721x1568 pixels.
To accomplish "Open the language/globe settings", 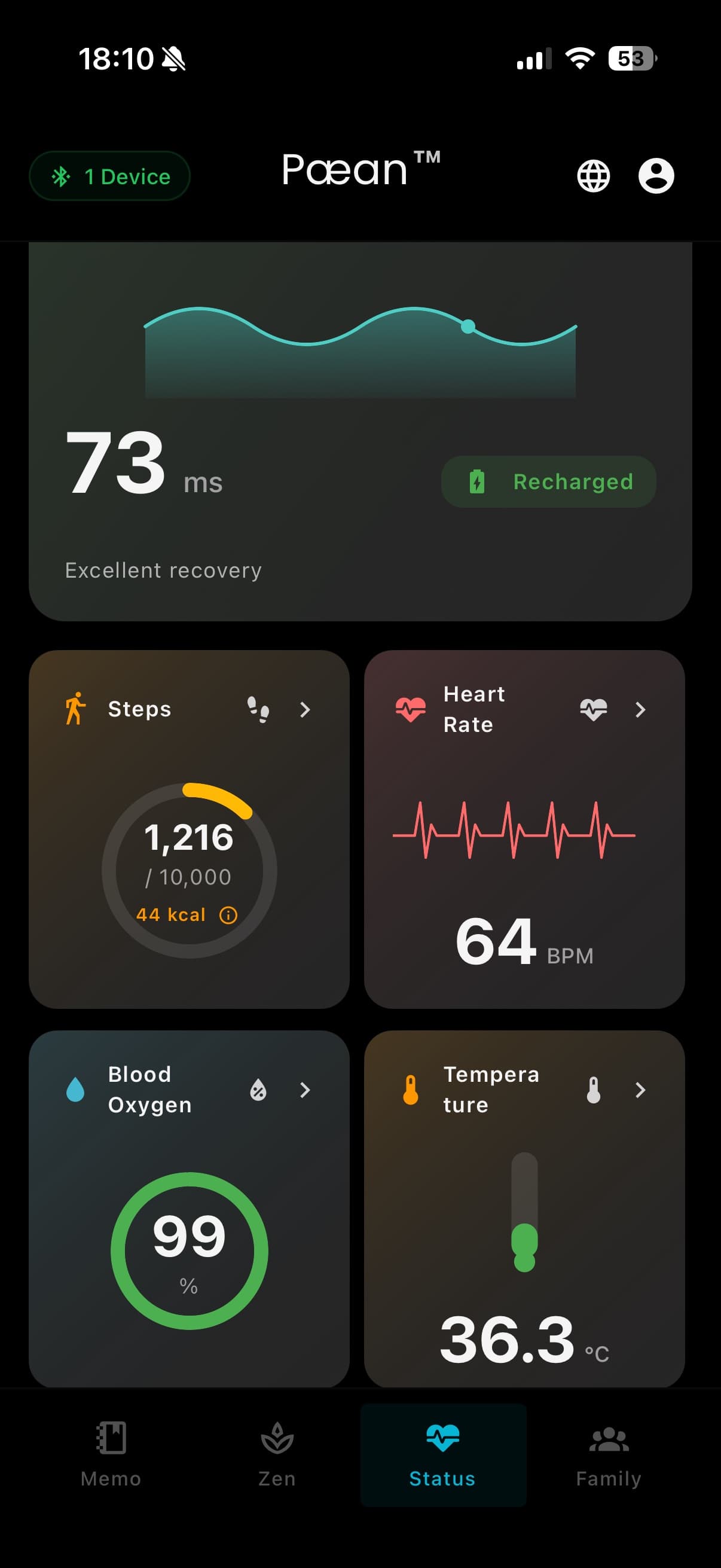I will 593,175.
